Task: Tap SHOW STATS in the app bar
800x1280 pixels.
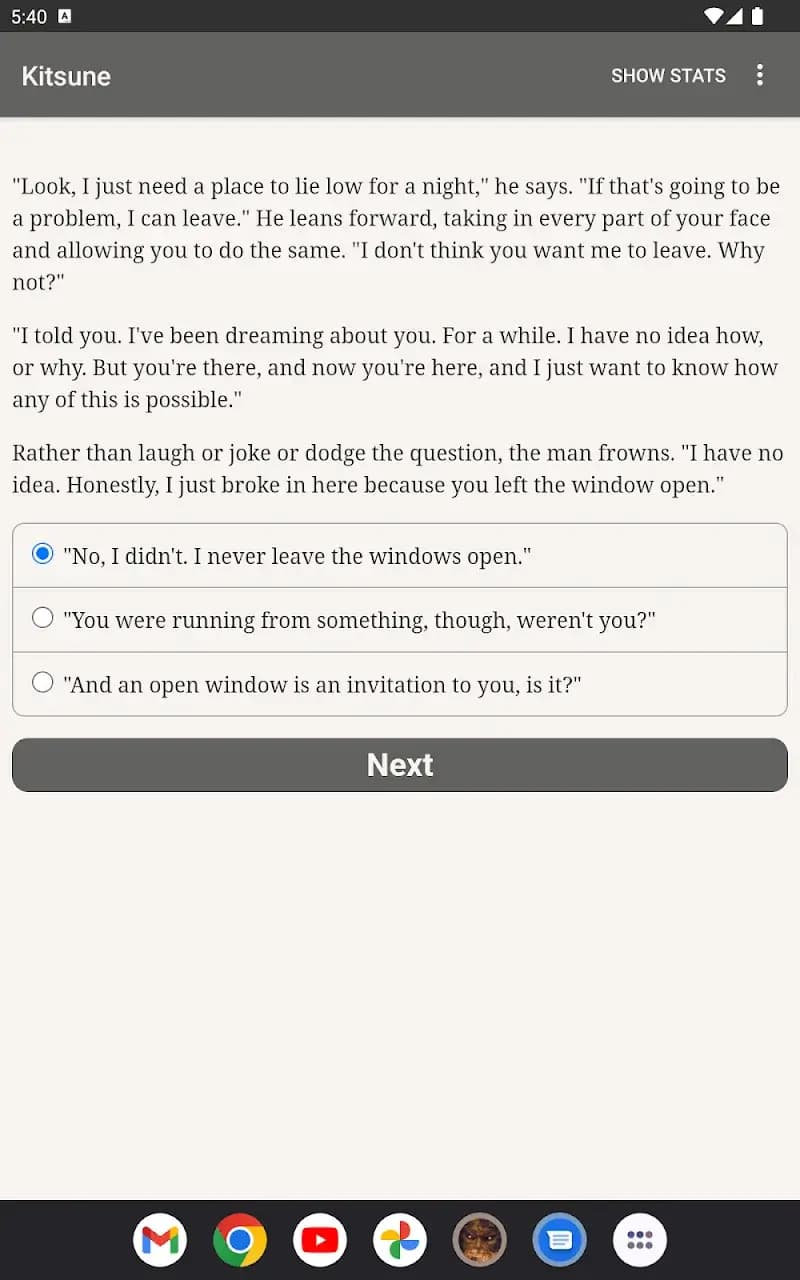Action: coord(668,76)
